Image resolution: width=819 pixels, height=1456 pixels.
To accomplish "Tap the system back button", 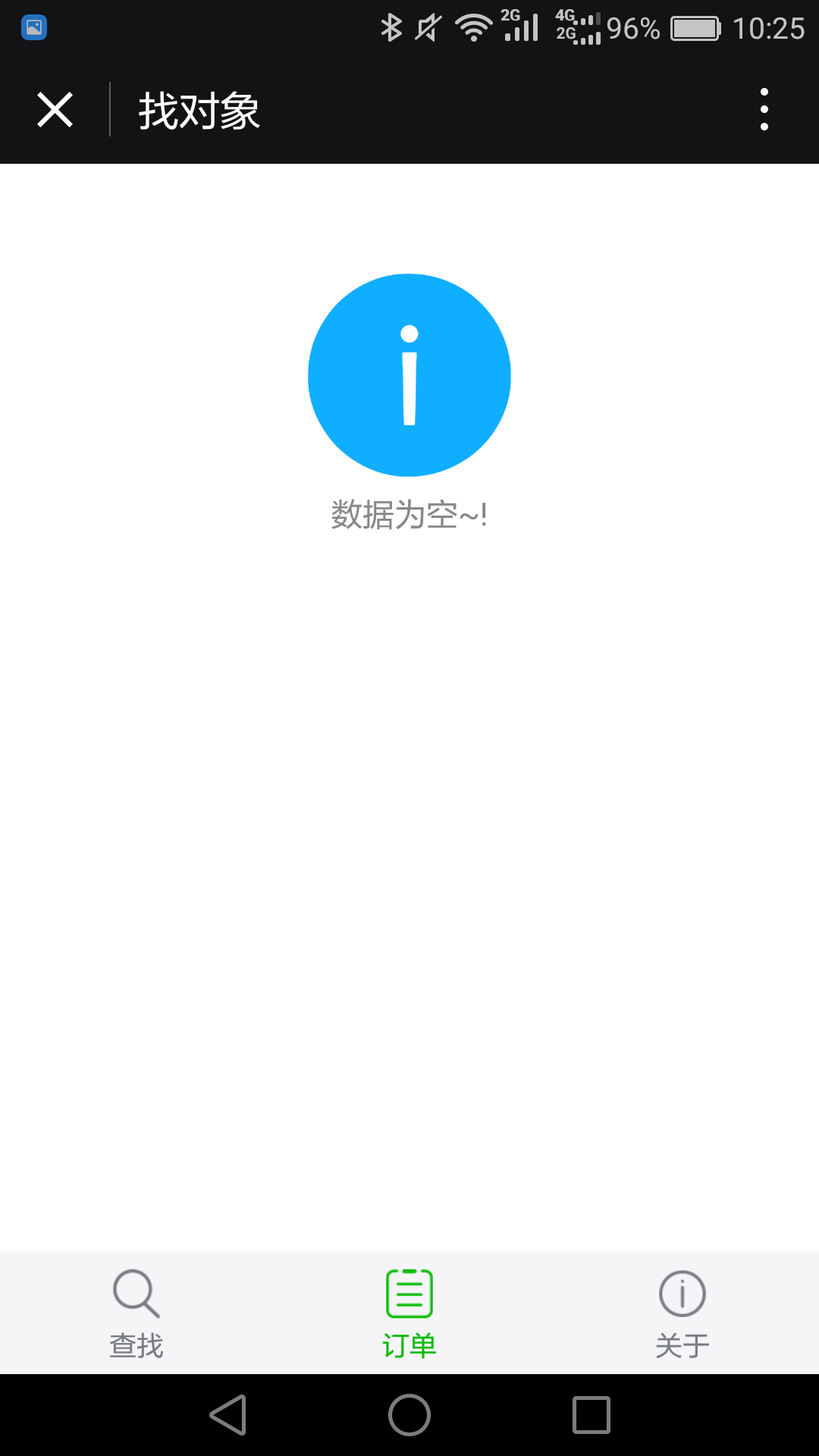I will pos(228,1415).
